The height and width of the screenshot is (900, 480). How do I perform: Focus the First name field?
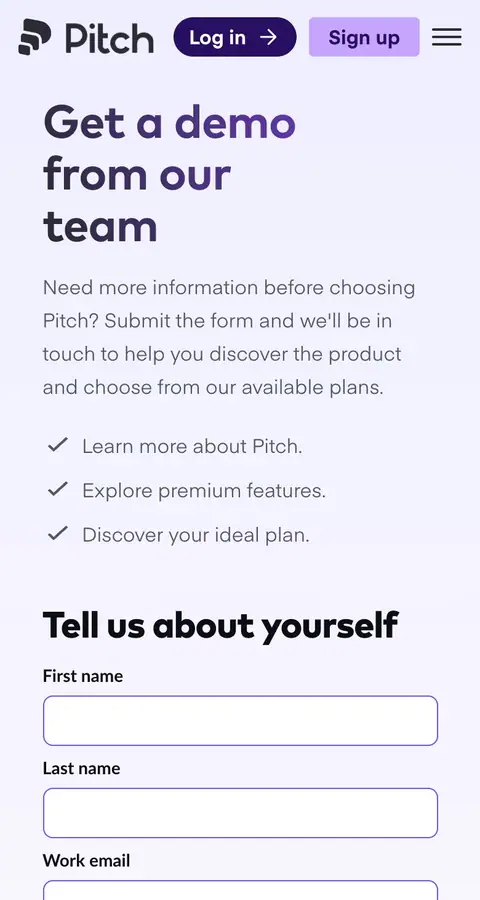[241, 720]
